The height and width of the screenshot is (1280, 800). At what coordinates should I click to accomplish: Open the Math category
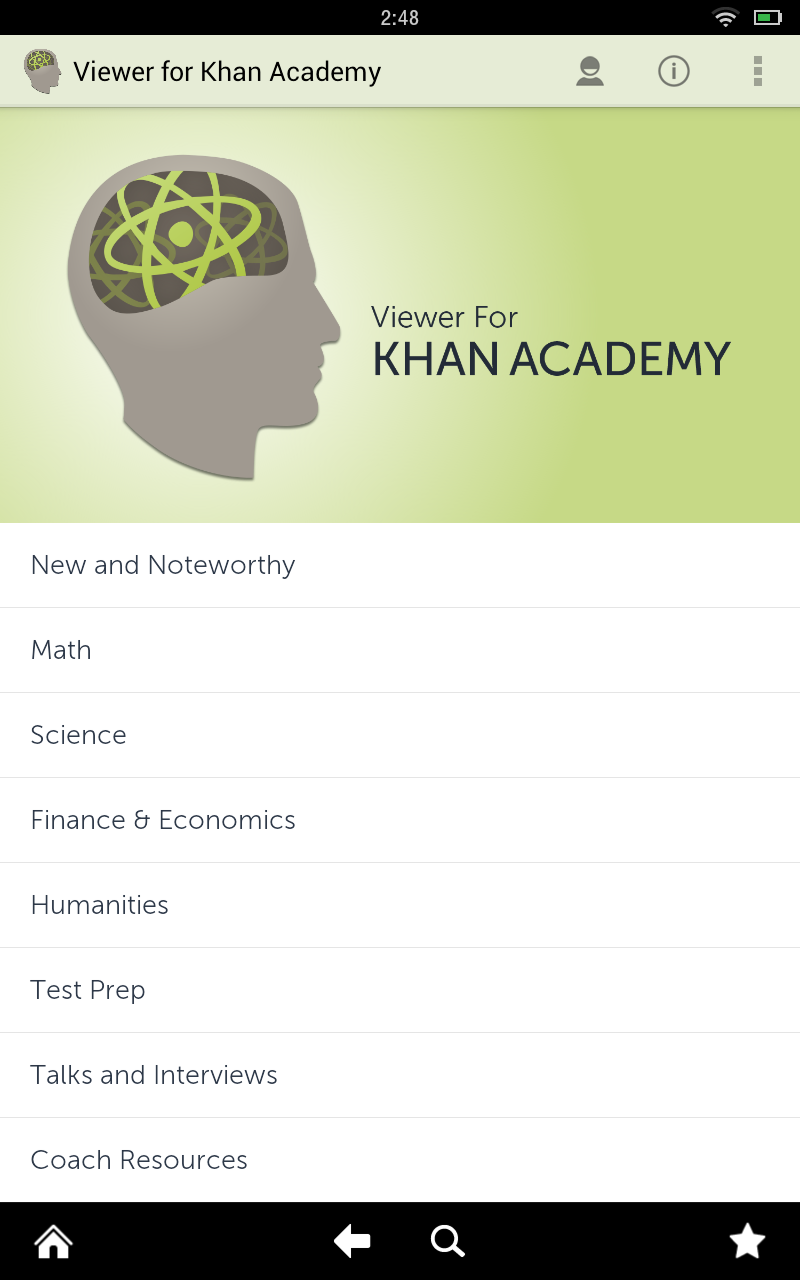click(61, 650)
